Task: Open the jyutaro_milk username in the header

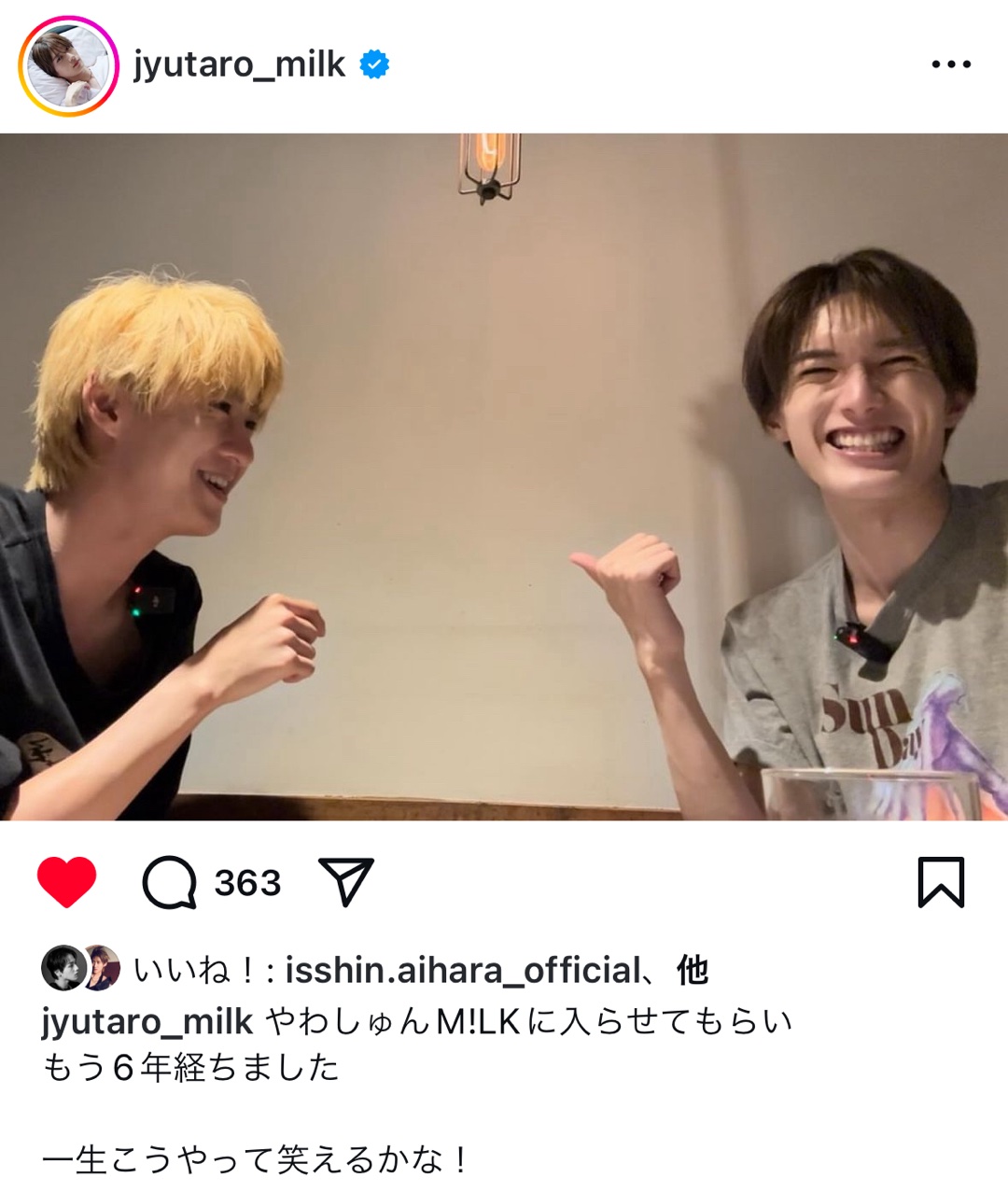Action: click(x=239, y=64)
